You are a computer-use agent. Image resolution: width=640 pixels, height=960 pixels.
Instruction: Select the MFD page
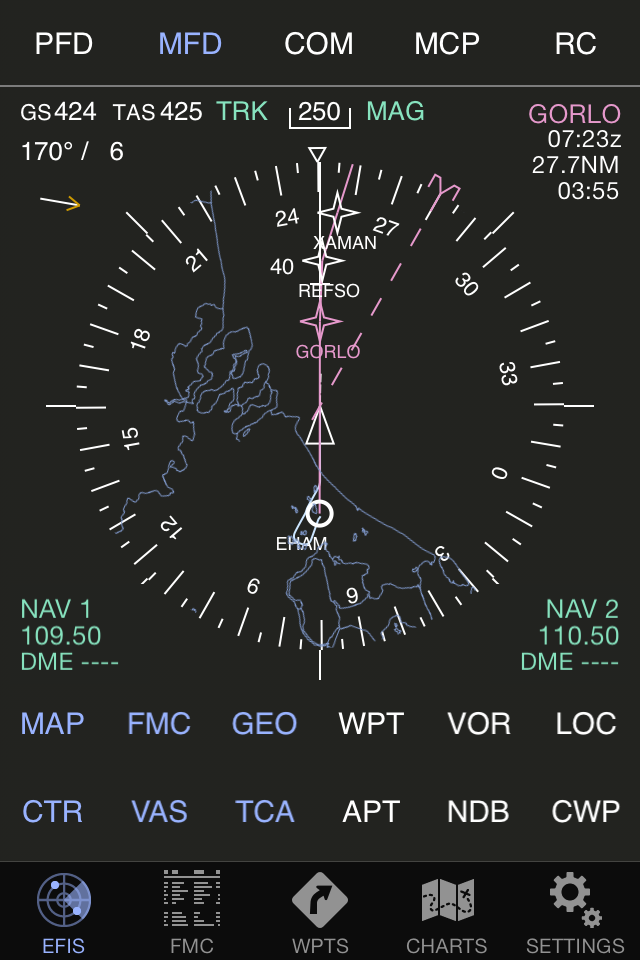[190, 44]
